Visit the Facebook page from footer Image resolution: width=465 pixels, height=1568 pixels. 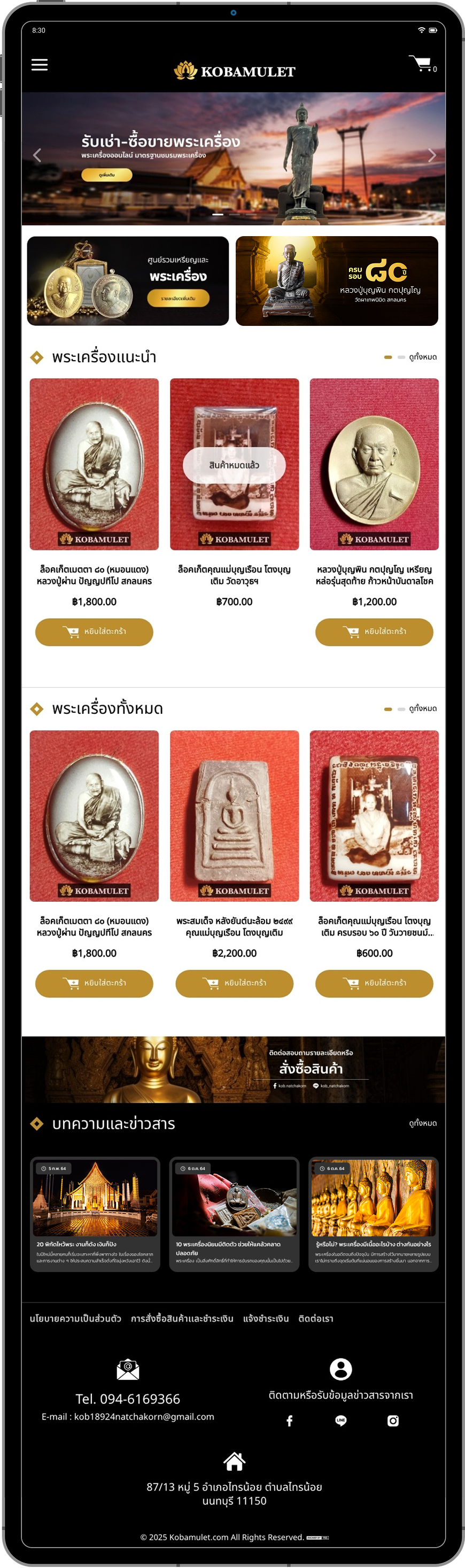(x=290, y=1421)
